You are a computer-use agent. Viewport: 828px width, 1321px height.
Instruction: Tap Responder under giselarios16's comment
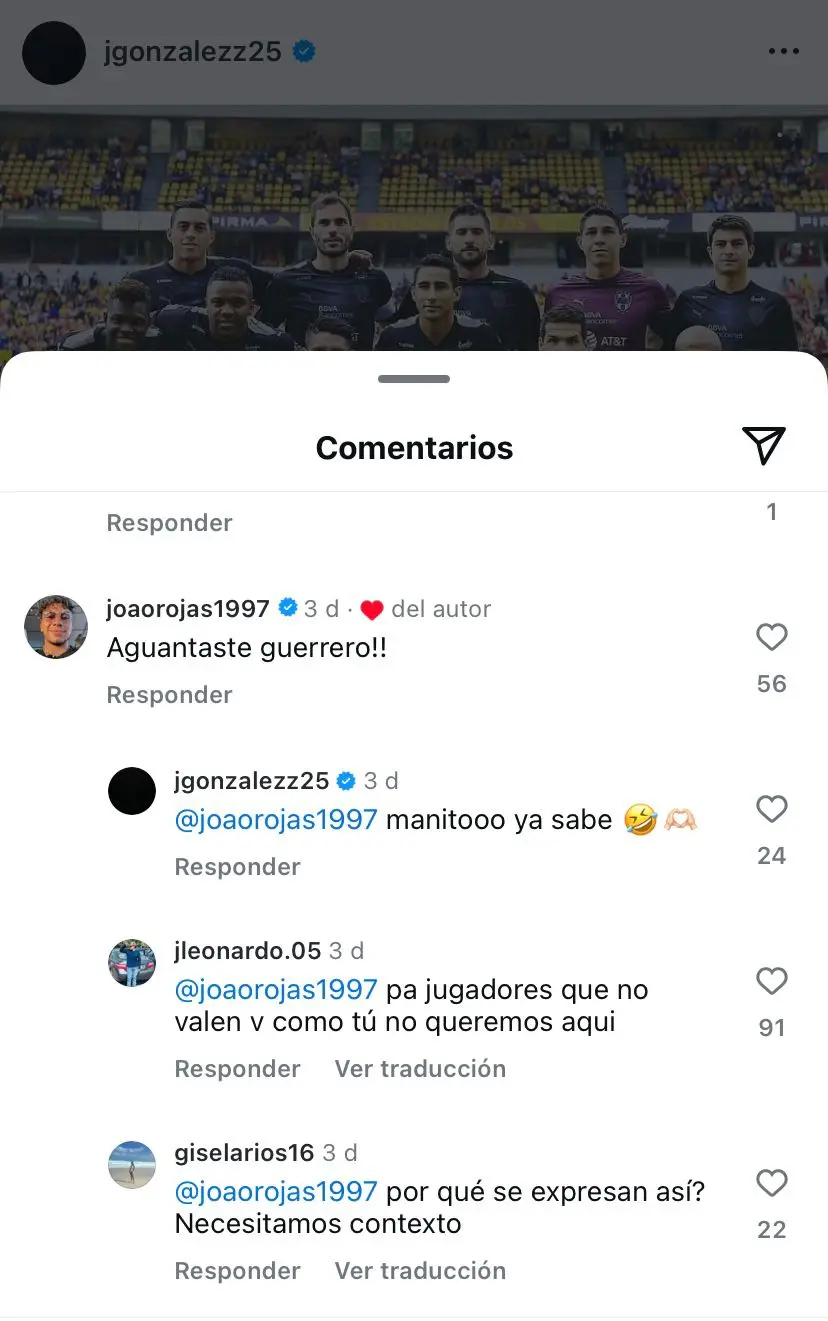pyautogui.click(x=237, y=1271)
